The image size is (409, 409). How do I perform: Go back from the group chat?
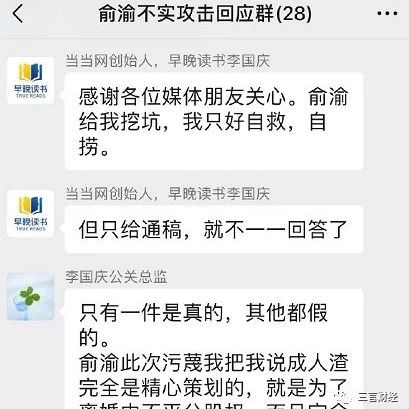coord(18,14)
